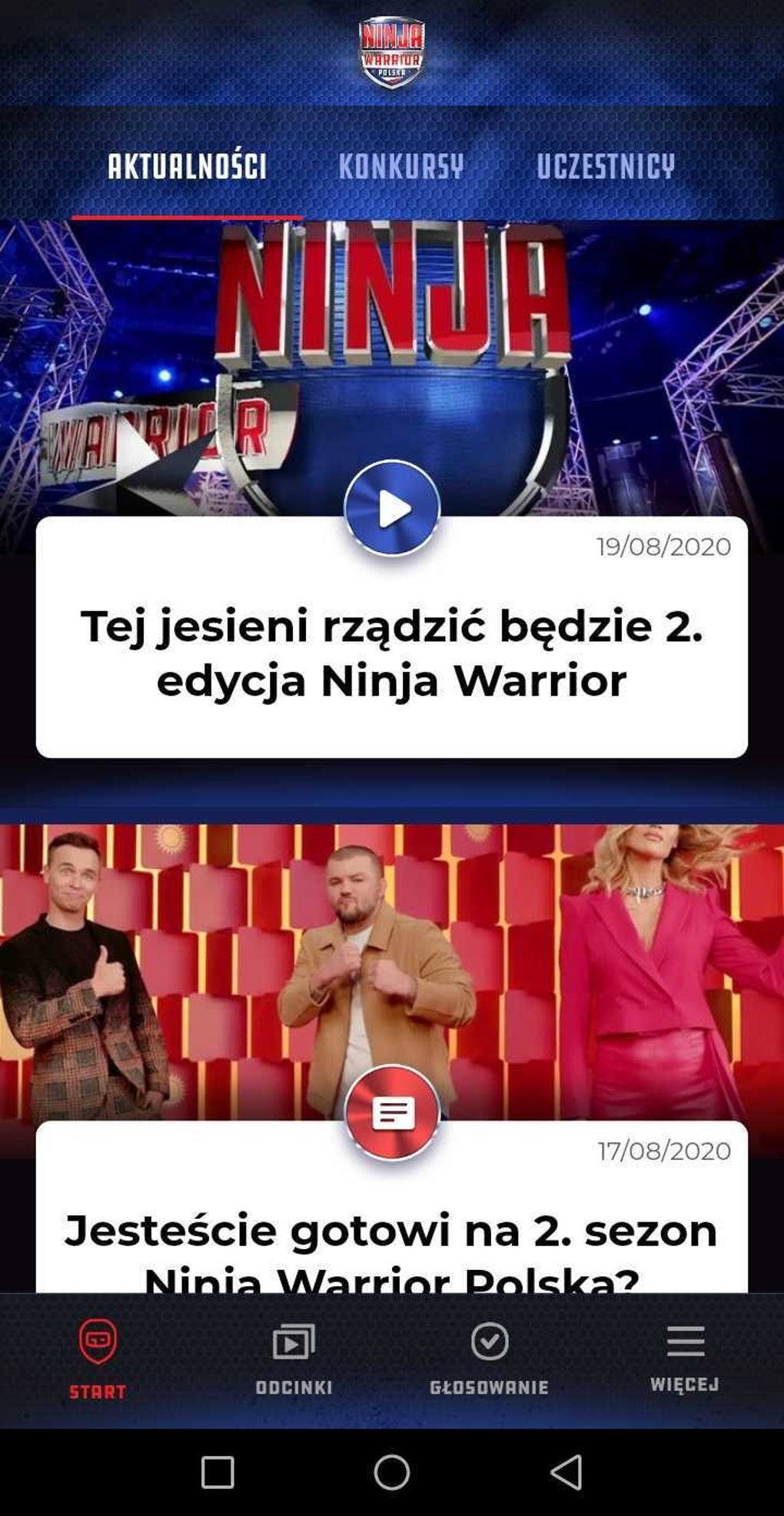Go back with the system back button

click(566, 1473)
